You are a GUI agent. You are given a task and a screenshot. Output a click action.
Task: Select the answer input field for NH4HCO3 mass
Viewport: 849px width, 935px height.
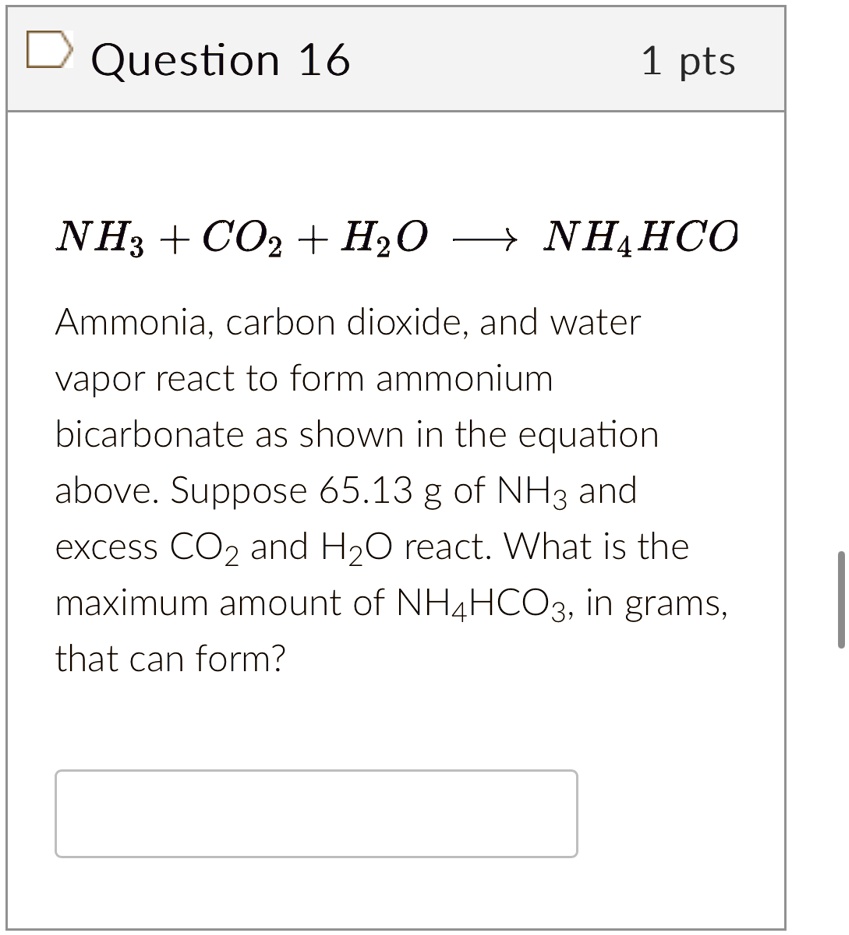[x=316, y=813]
